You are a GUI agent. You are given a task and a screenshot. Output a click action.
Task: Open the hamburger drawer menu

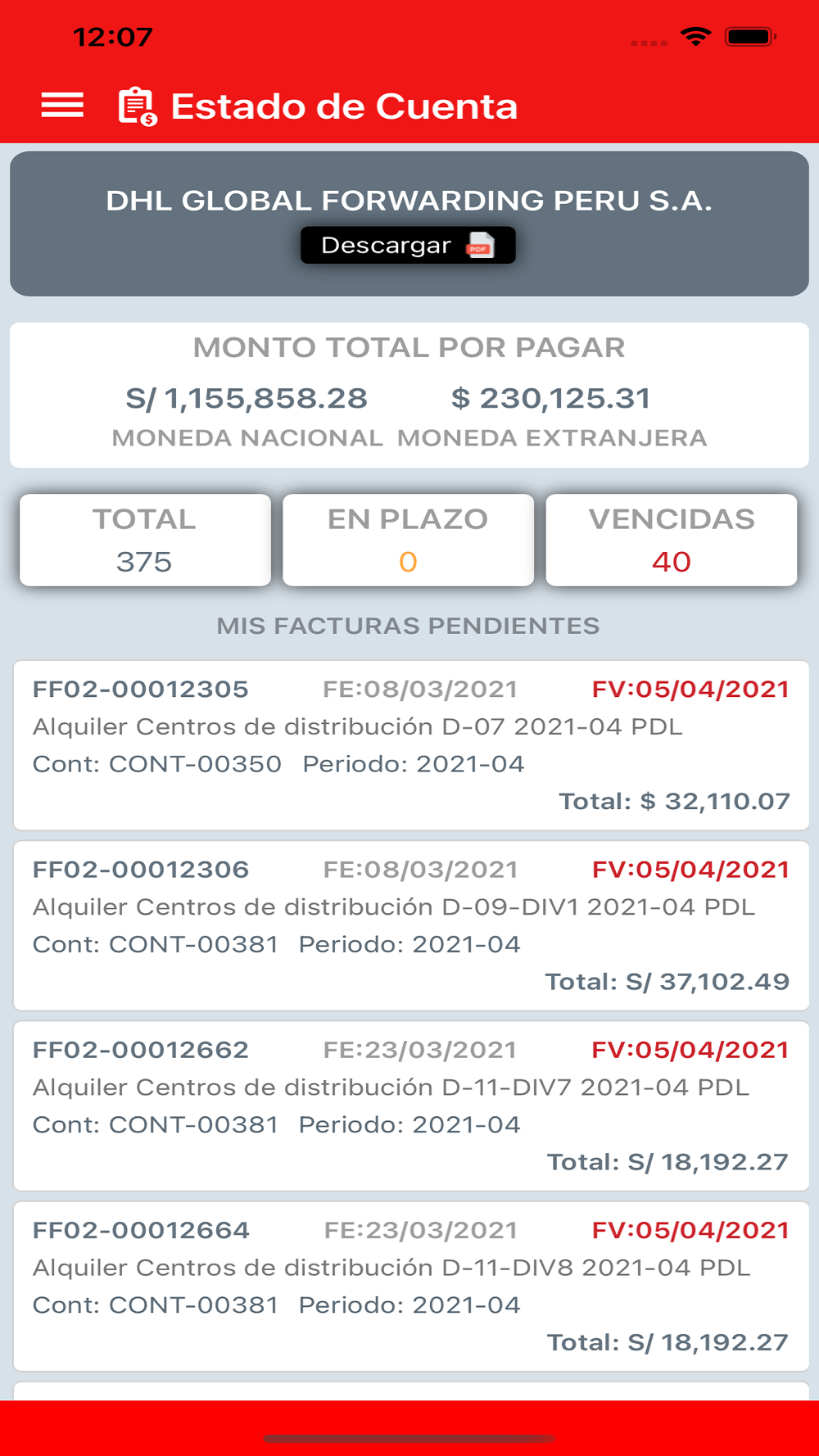(62, 106)
